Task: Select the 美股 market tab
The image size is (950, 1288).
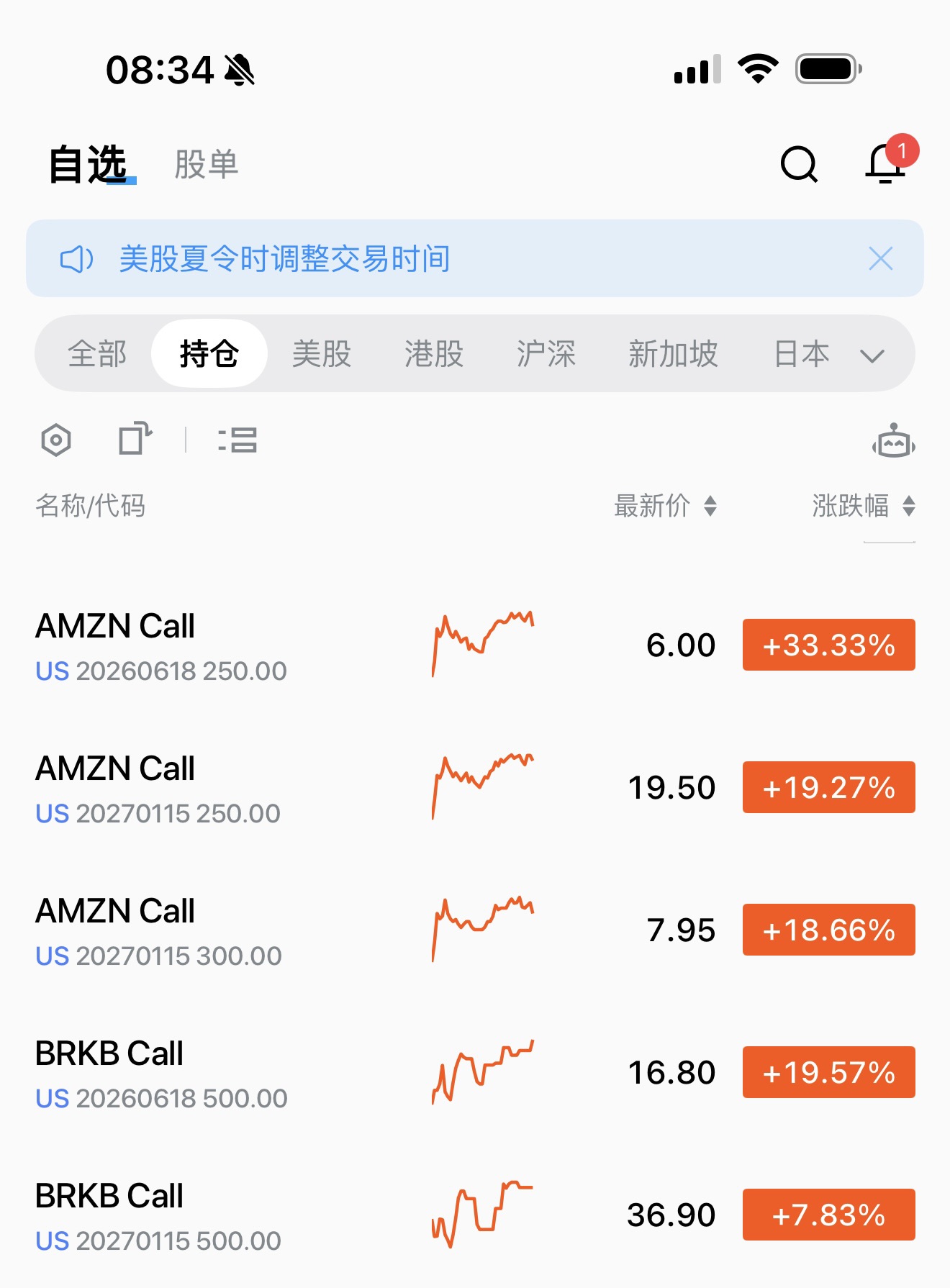Action: 321,354
